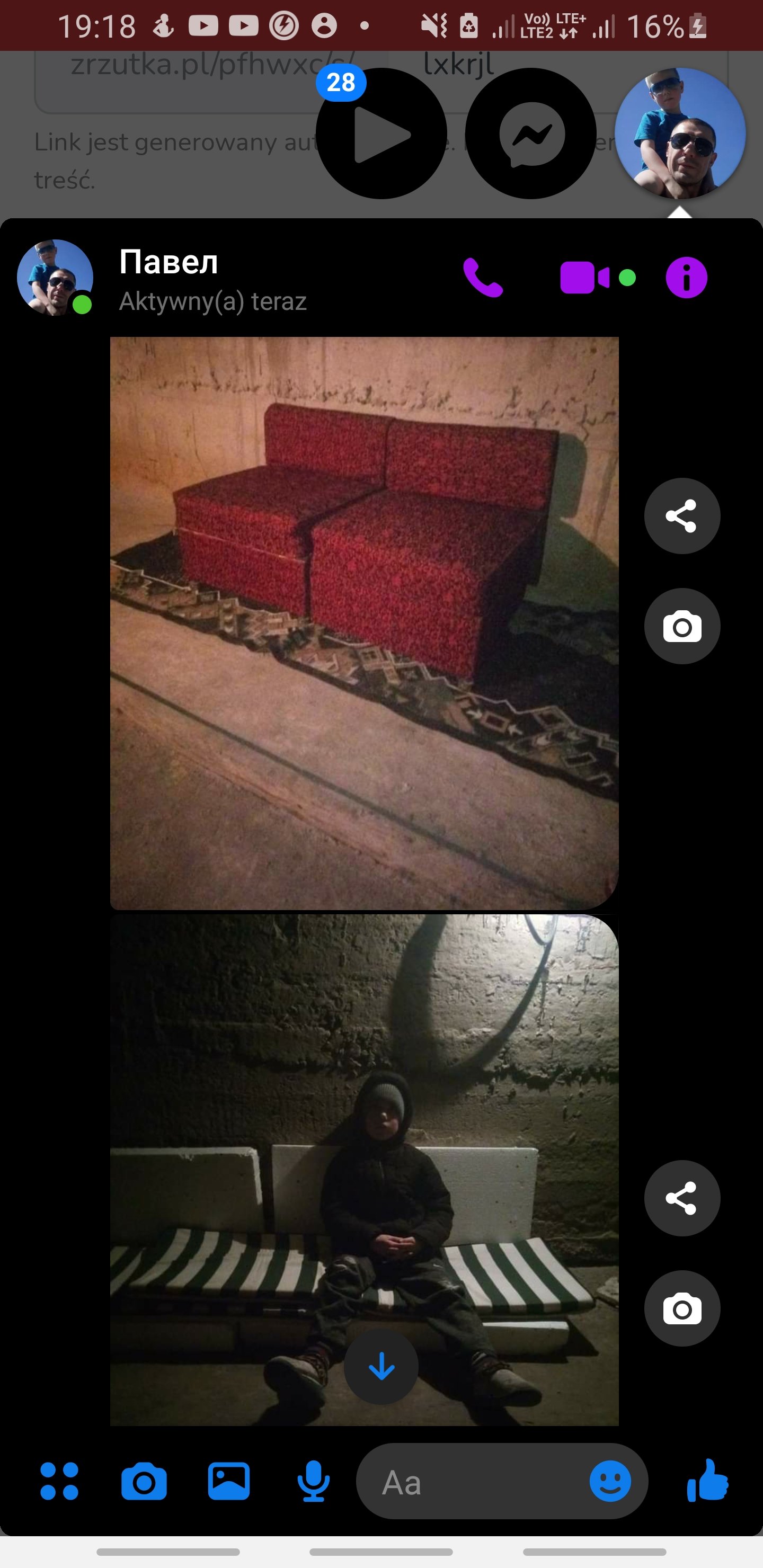Viewport: 763px width, 1568px height.
Task: Open the more apps four-dot menu
Action: [59, 1481]
